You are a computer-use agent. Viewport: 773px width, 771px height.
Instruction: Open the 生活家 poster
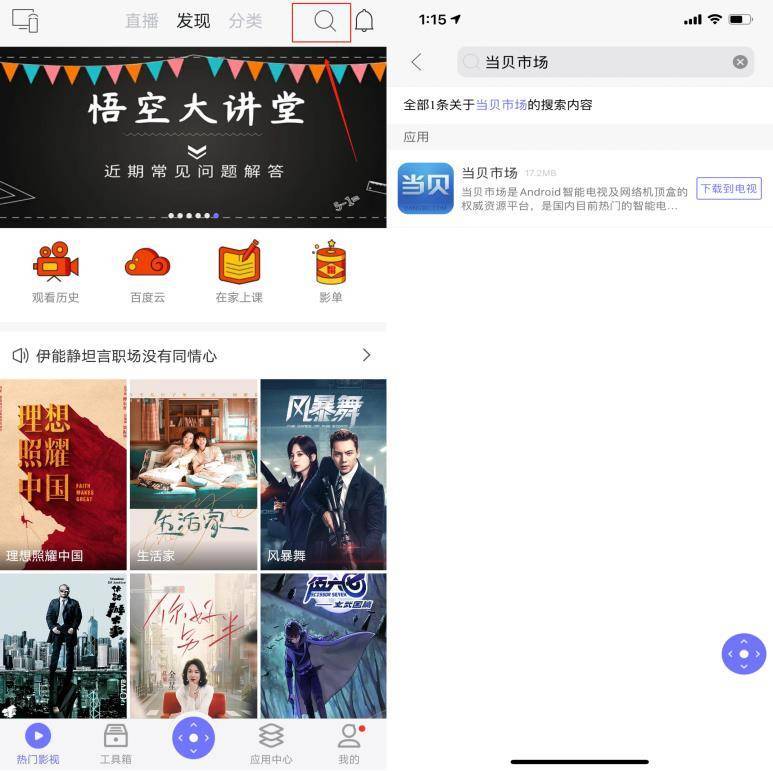[193, 474]
